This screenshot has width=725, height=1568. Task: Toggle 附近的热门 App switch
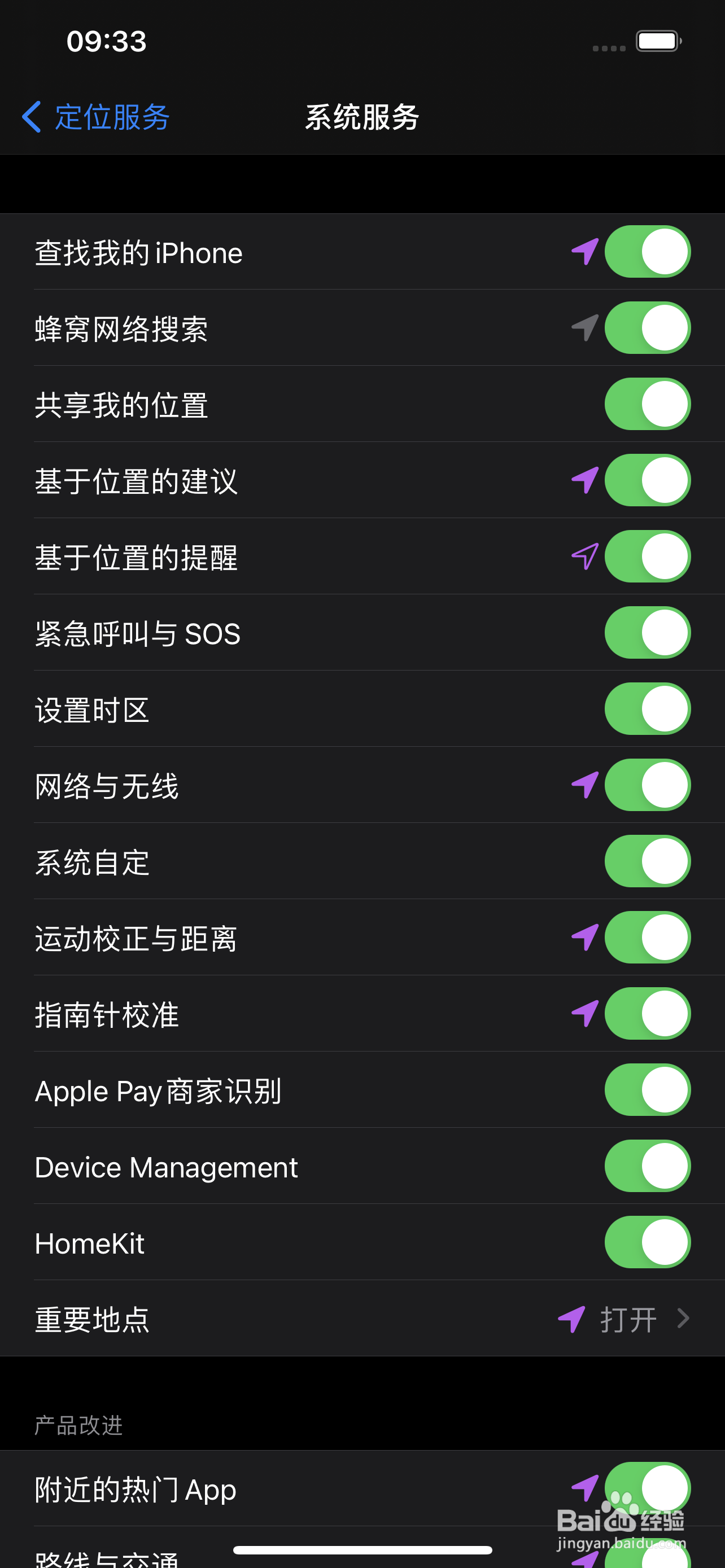647,1488
